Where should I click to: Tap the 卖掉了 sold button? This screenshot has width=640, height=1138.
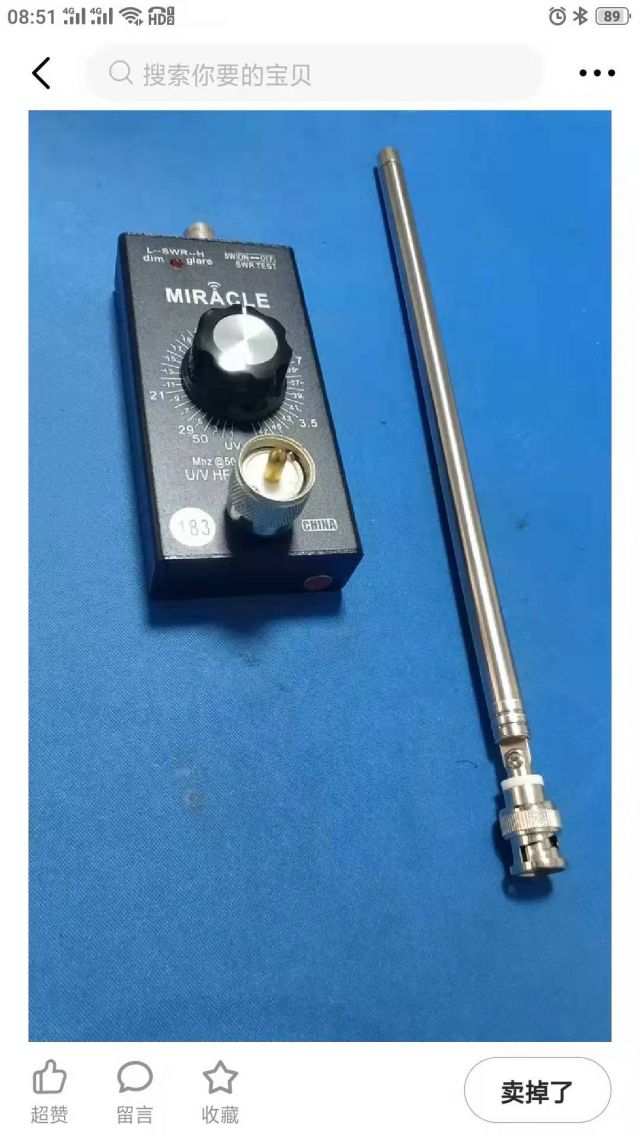537,1091
